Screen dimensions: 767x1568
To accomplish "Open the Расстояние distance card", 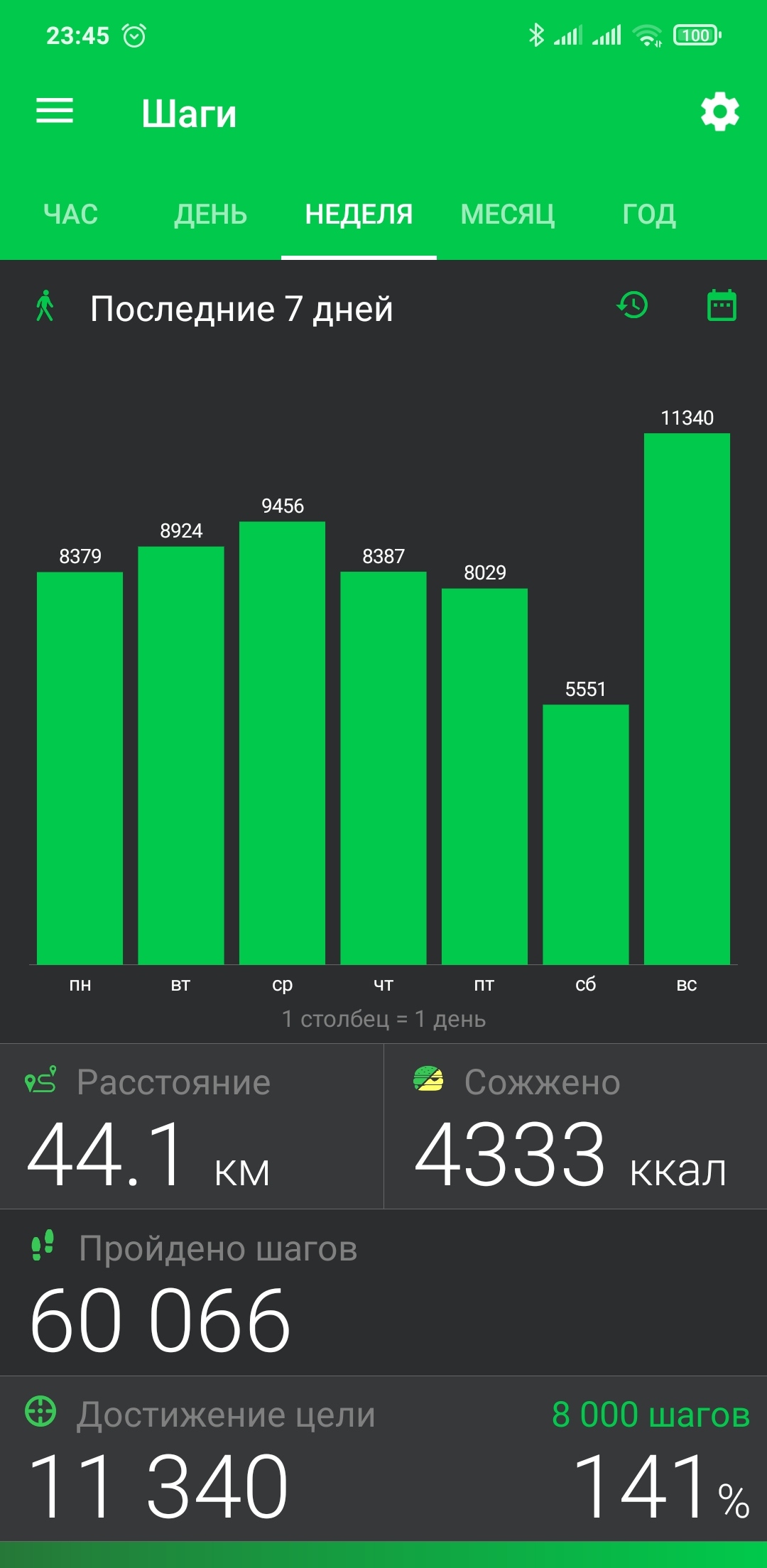I will tap(192, 1126).
